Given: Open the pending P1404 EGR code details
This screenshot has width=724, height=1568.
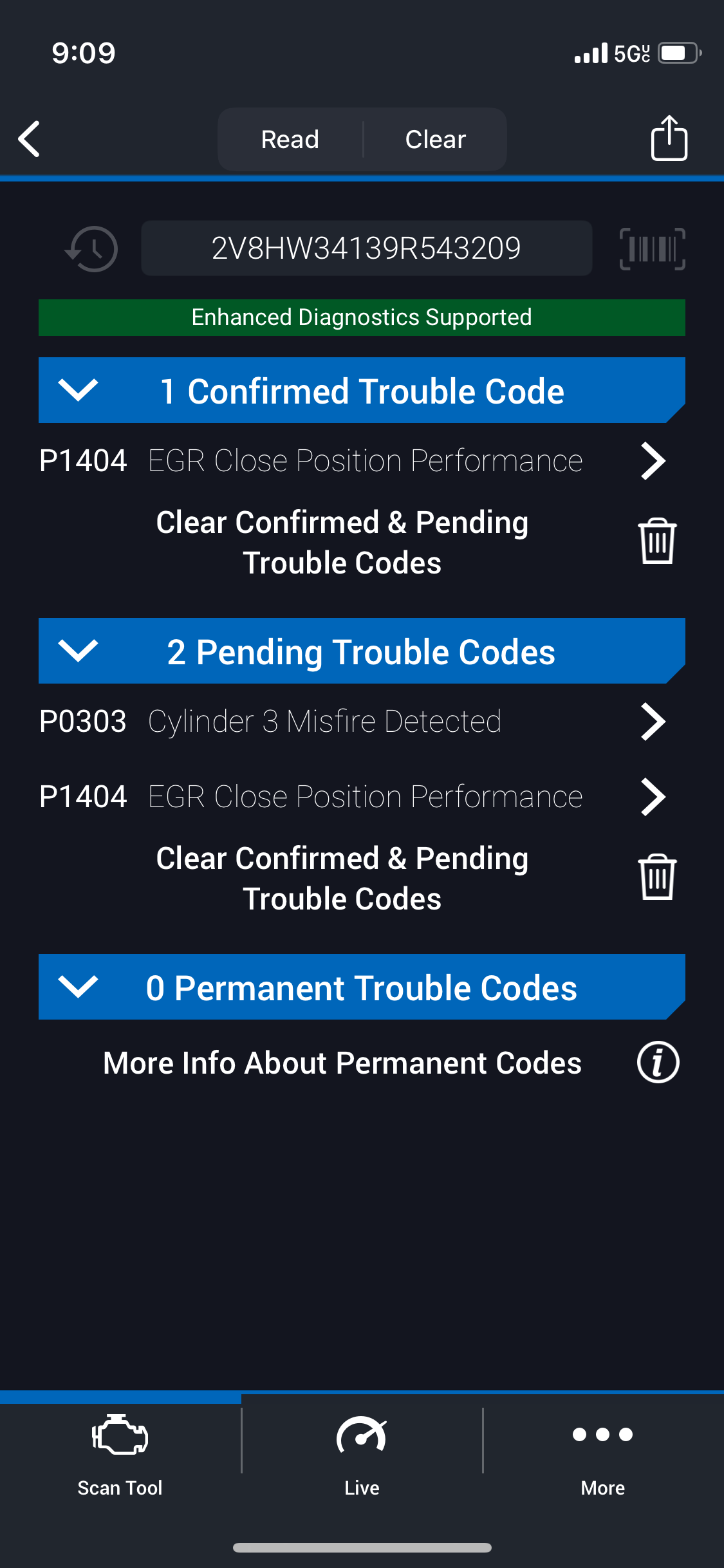Looking at the screenshot, I should tap(353, 797).
